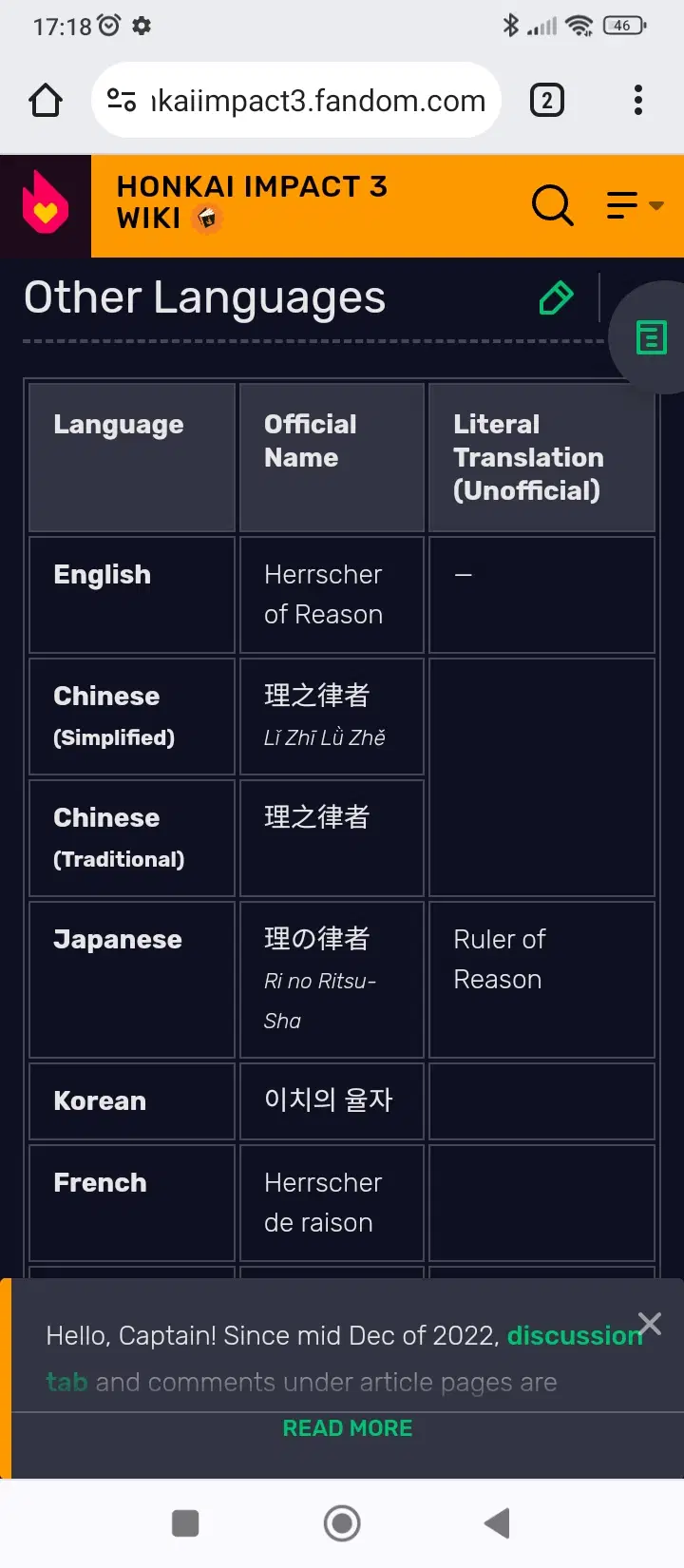The width and height of the screenshot is (684, 1568).
Task: Open recent apps from navigation bar
Action: (185, 1523)
